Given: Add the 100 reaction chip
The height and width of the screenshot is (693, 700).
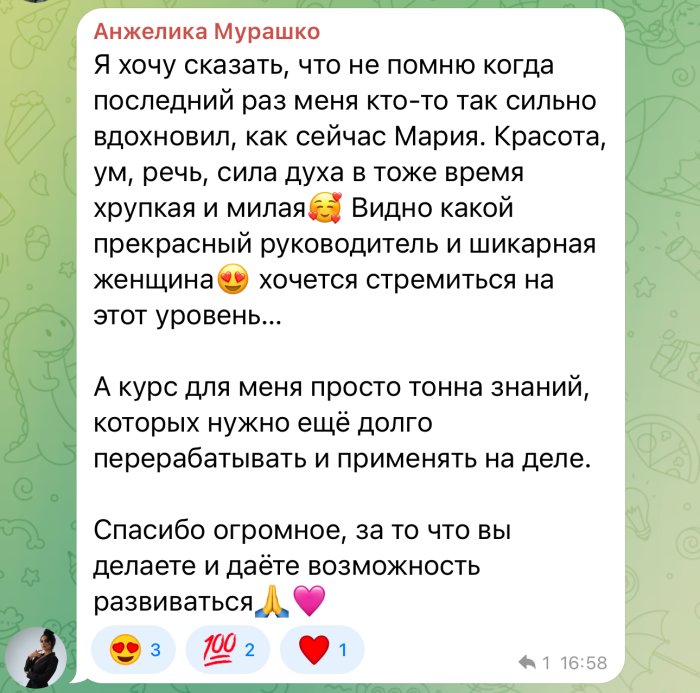Looking at the screenshot, I should (226, 651).
